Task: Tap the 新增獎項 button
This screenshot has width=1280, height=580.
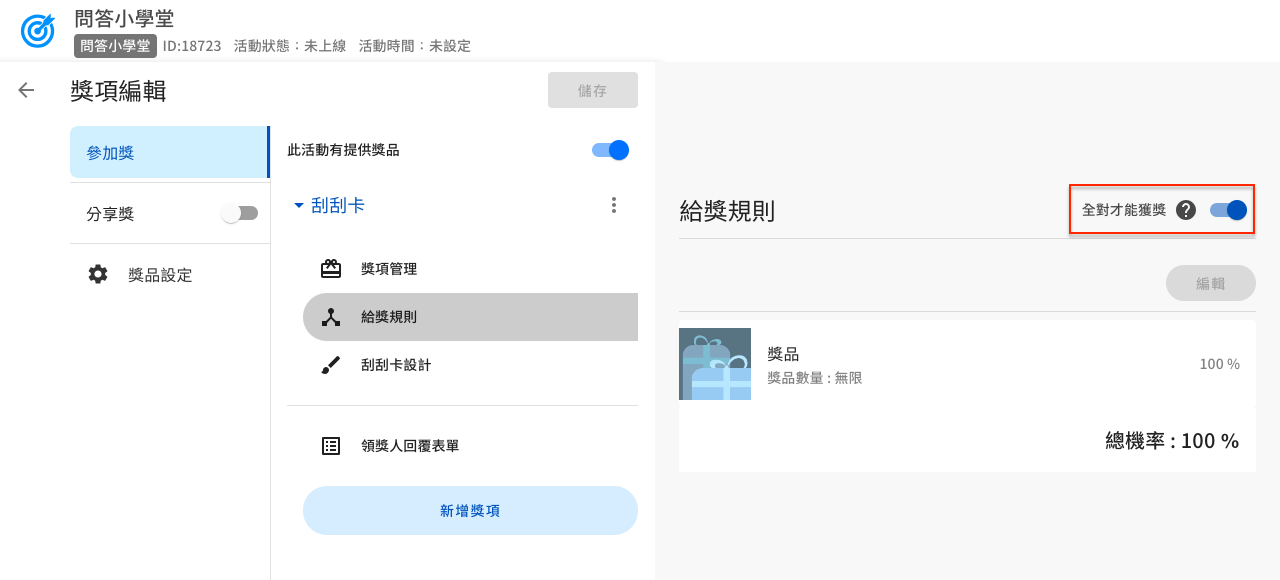Action: click(470, 511)
